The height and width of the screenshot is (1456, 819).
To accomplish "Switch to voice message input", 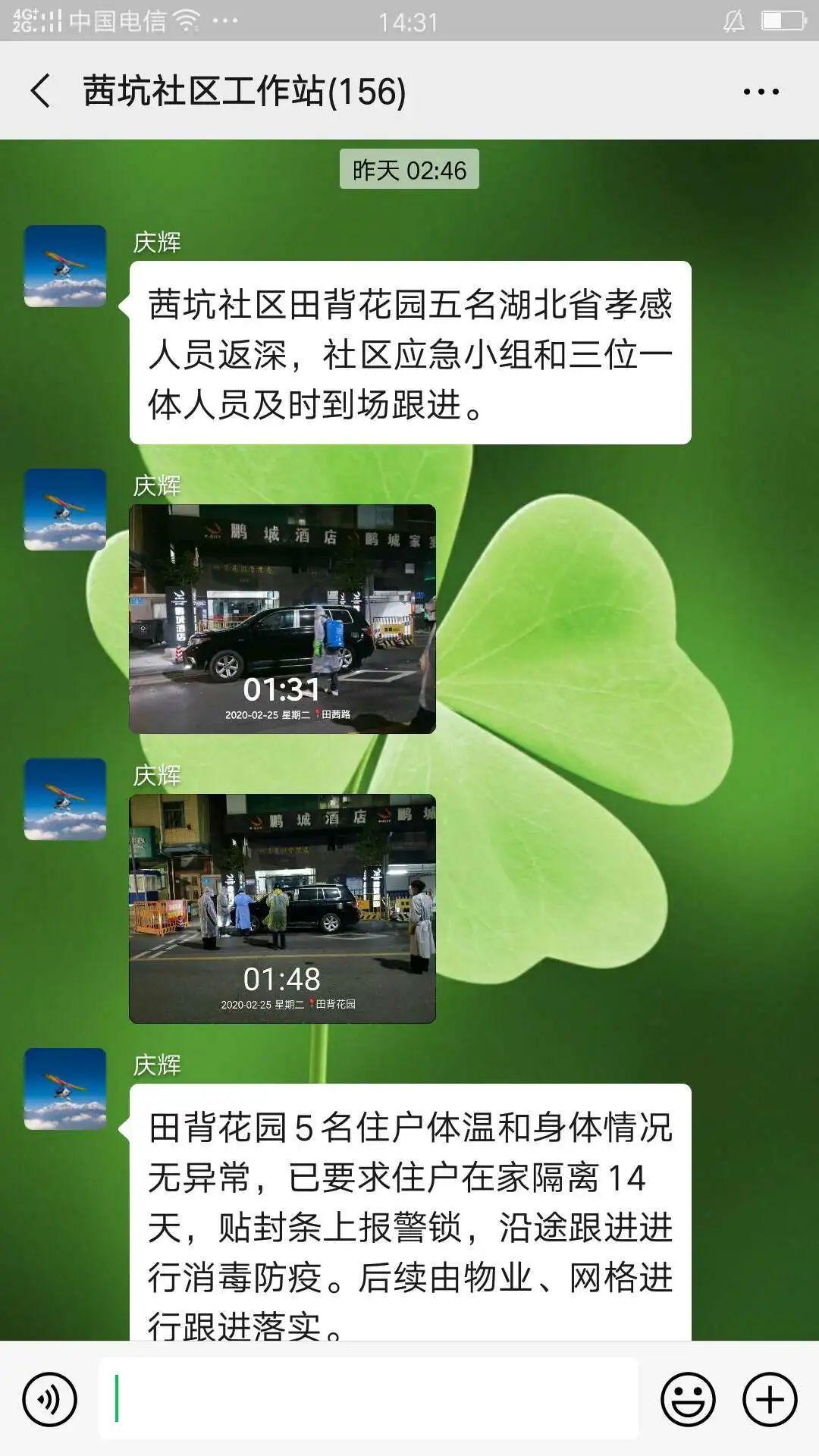I will [x=50, y=1399].
